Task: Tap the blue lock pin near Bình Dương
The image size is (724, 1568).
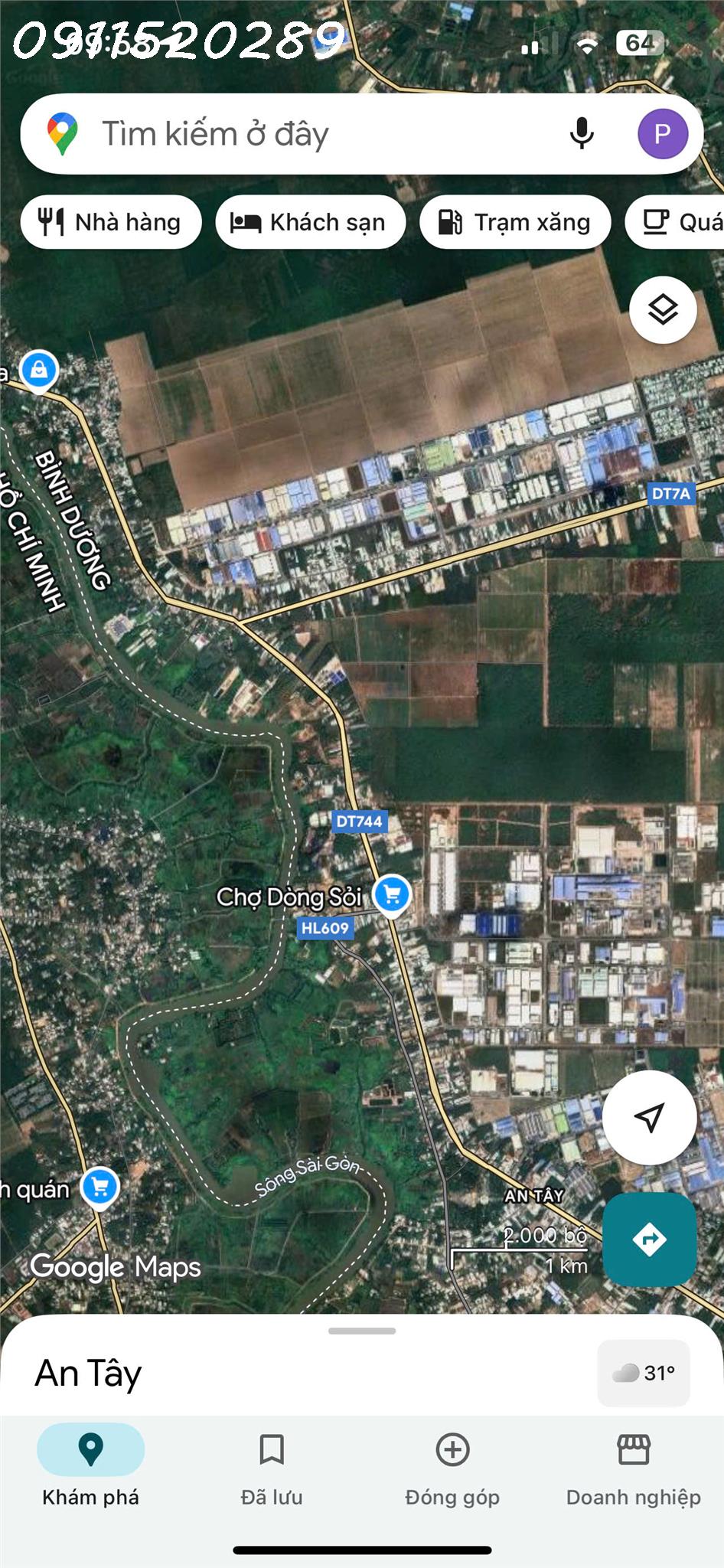Action: coord(39,371)
